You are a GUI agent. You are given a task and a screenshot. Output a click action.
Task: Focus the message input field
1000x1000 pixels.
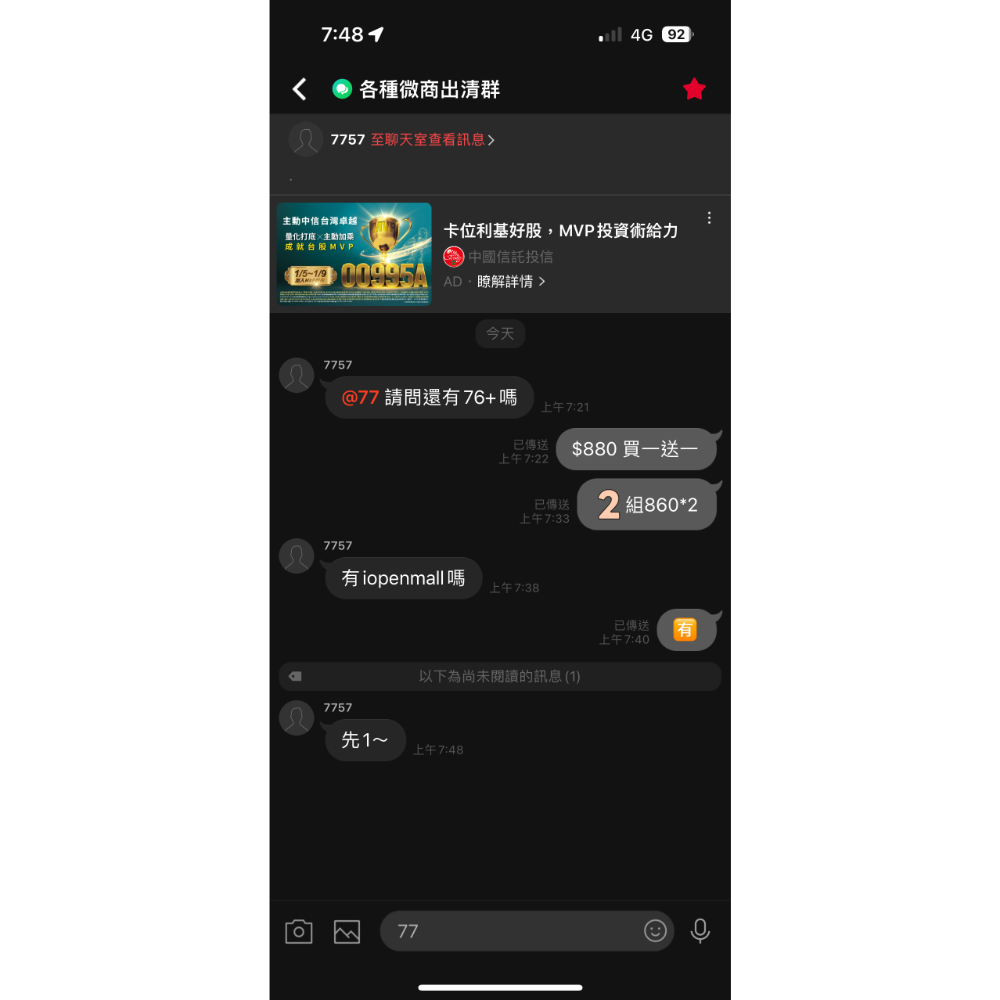510,931
